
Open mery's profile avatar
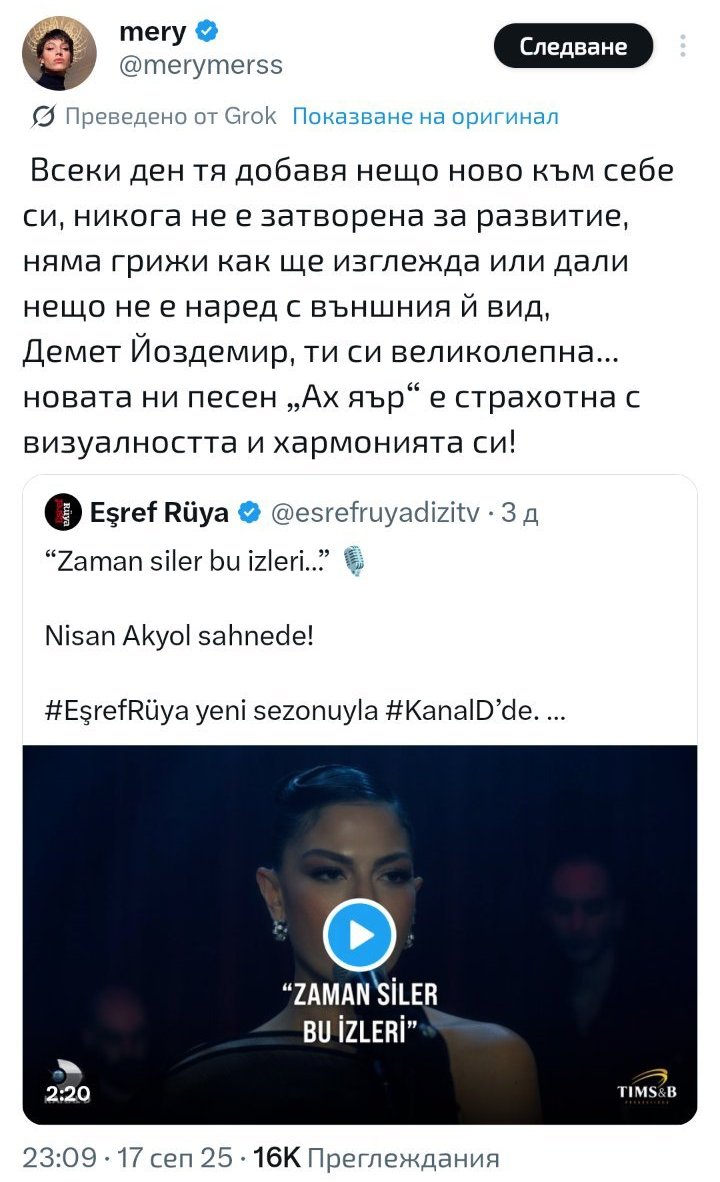(58, 51)
